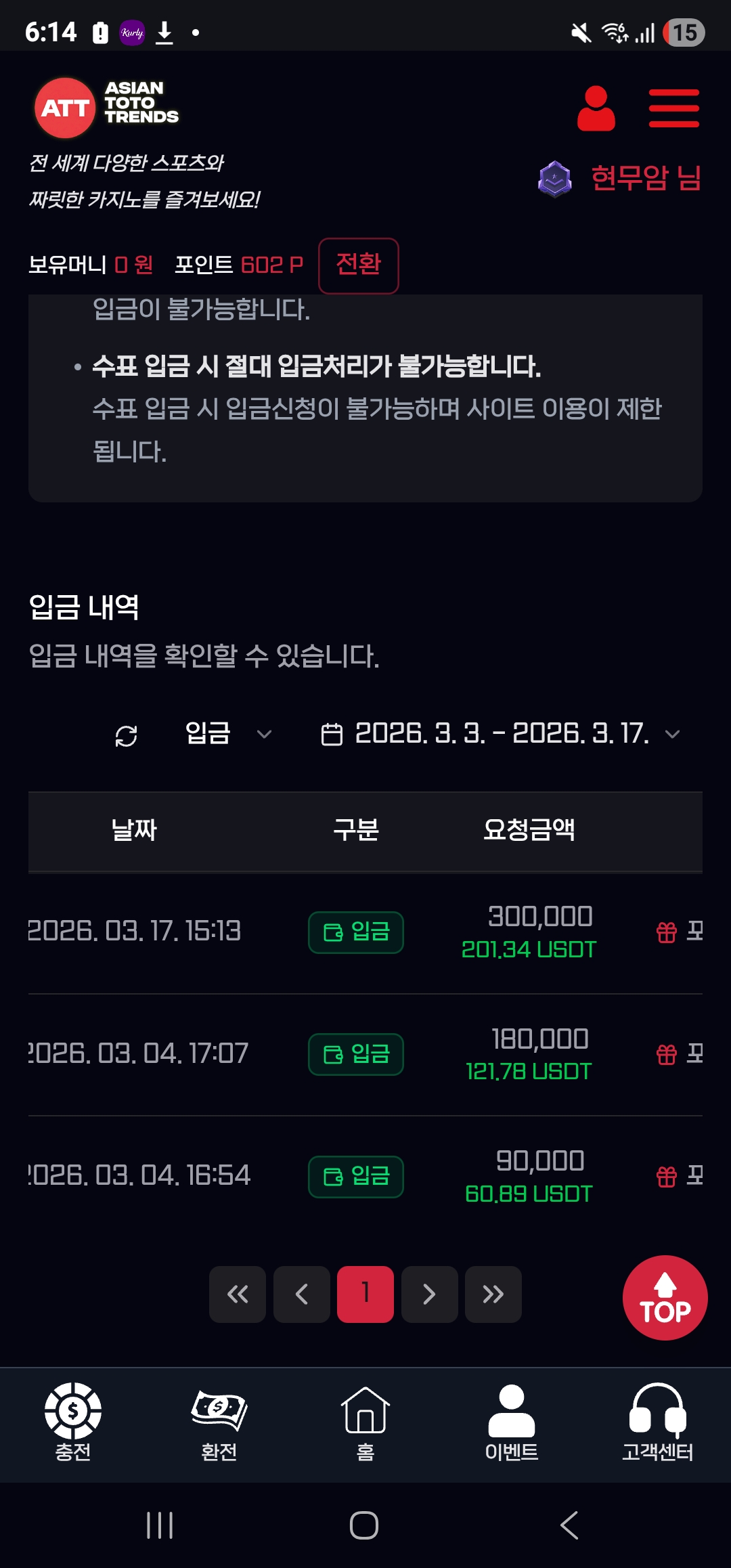The image size is (731, 1568).
Task: Switch to the 충전 tab
Action: tap(73, 1422)
